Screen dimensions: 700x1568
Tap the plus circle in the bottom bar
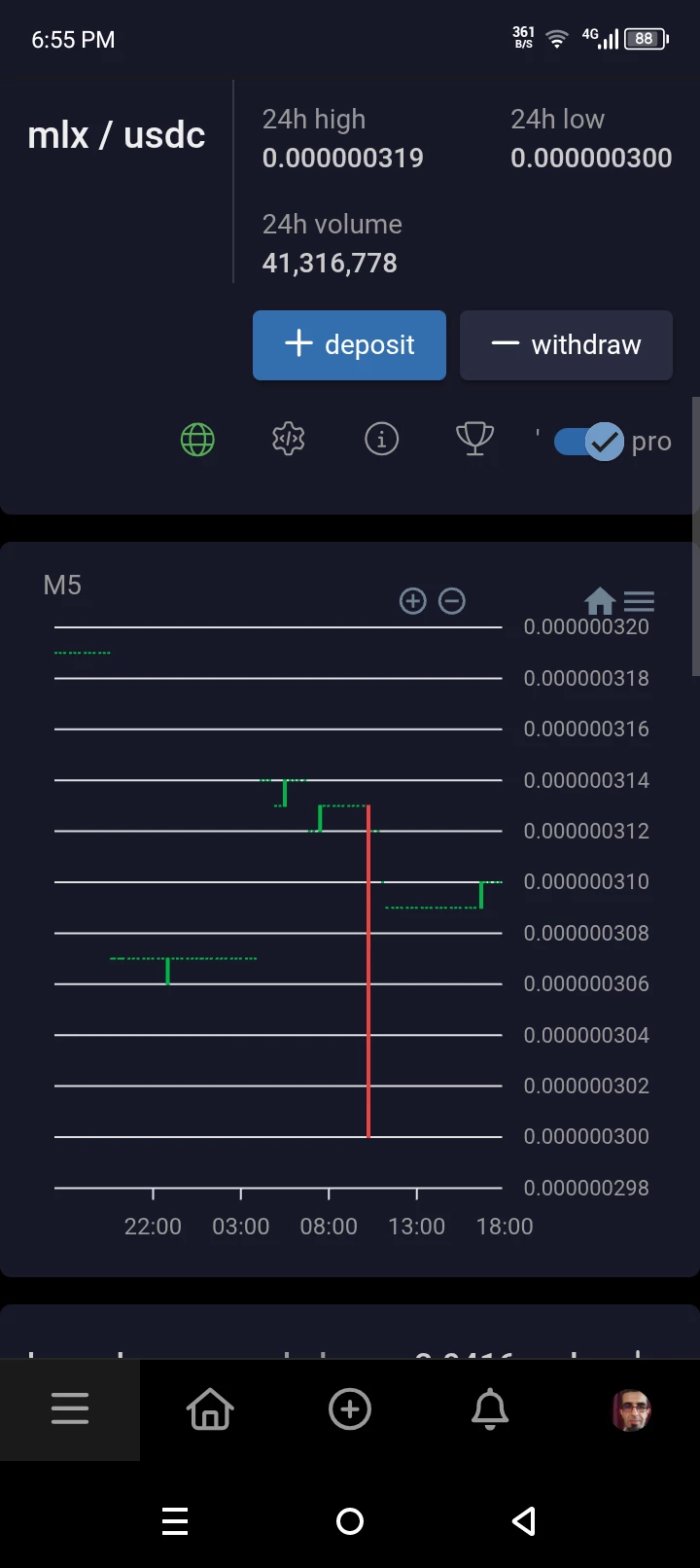(350, 1409)
